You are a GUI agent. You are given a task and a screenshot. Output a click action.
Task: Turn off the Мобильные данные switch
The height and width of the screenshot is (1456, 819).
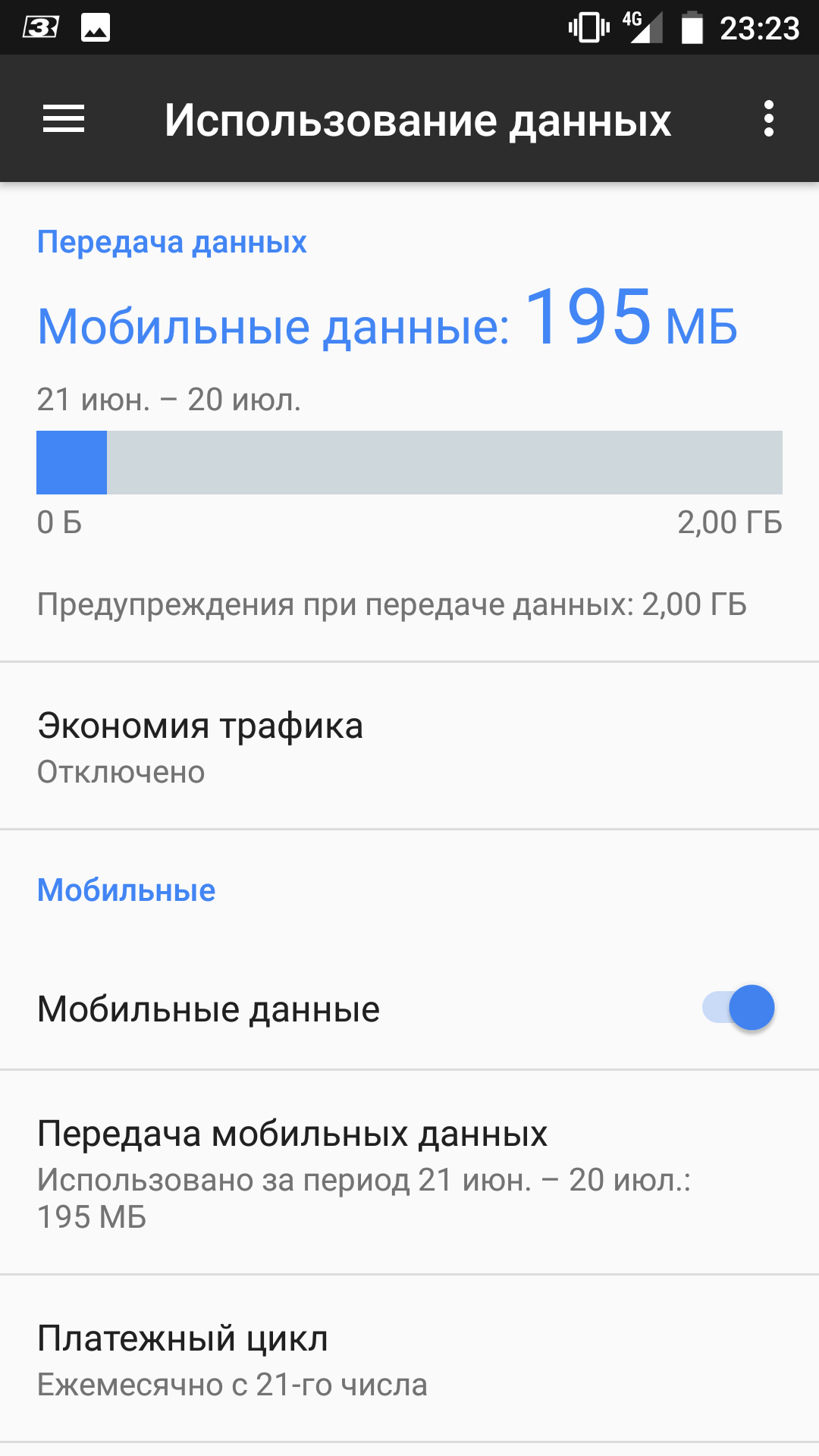(x=739, y=1008)
